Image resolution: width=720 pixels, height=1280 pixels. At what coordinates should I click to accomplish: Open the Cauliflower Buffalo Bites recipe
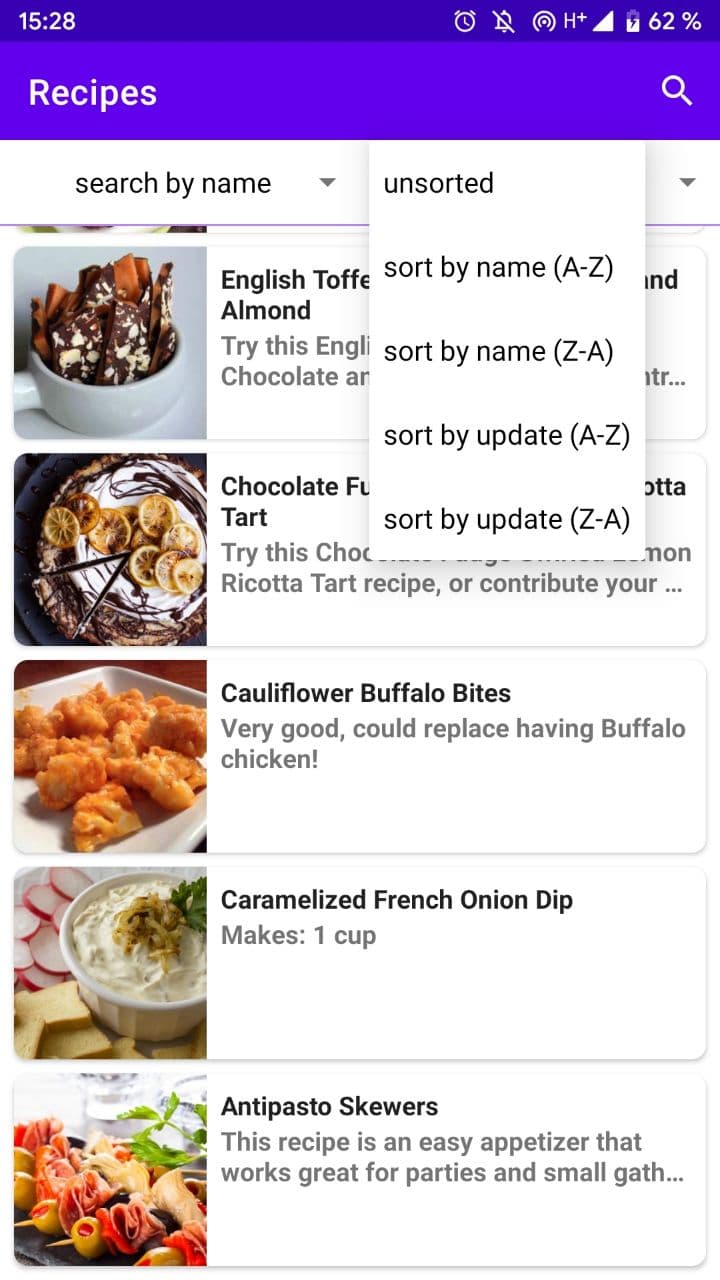[x=360, y=756]
